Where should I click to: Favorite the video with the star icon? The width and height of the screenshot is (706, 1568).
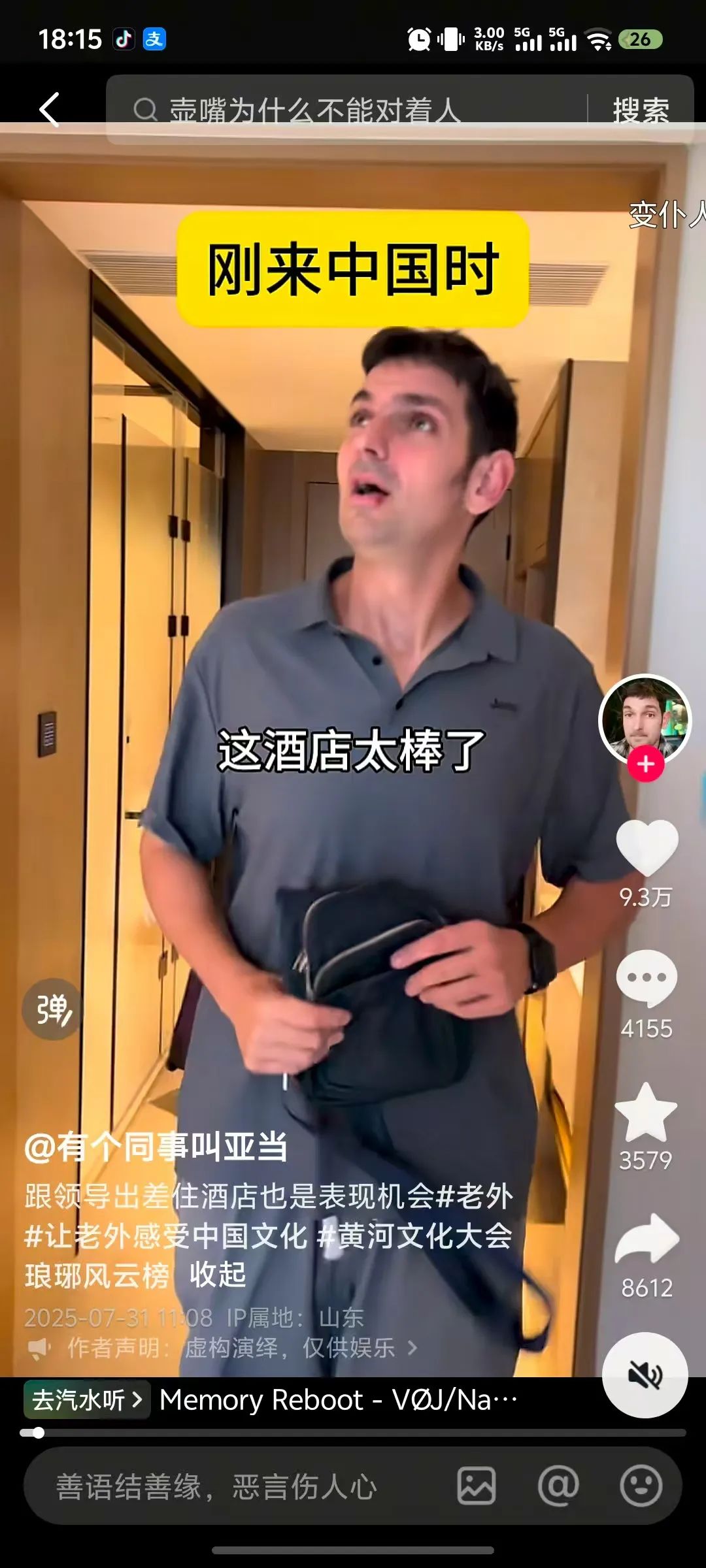646,1113
